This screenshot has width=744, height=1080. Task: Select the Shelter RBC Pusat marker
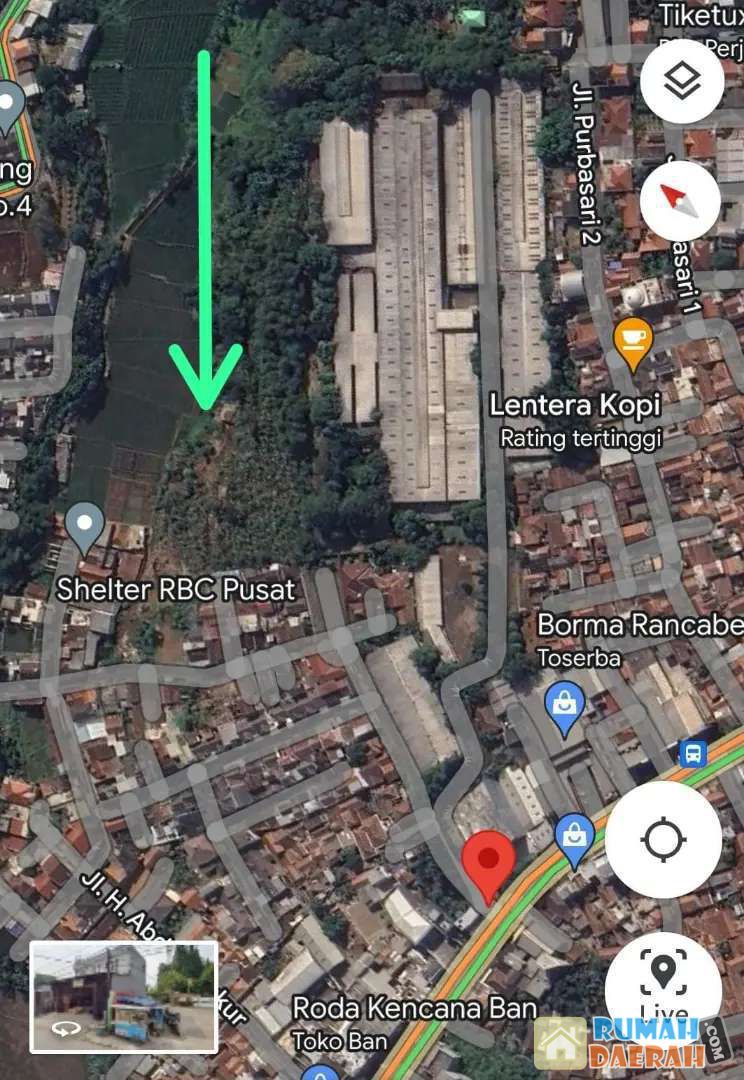click(x=85, y=525)
